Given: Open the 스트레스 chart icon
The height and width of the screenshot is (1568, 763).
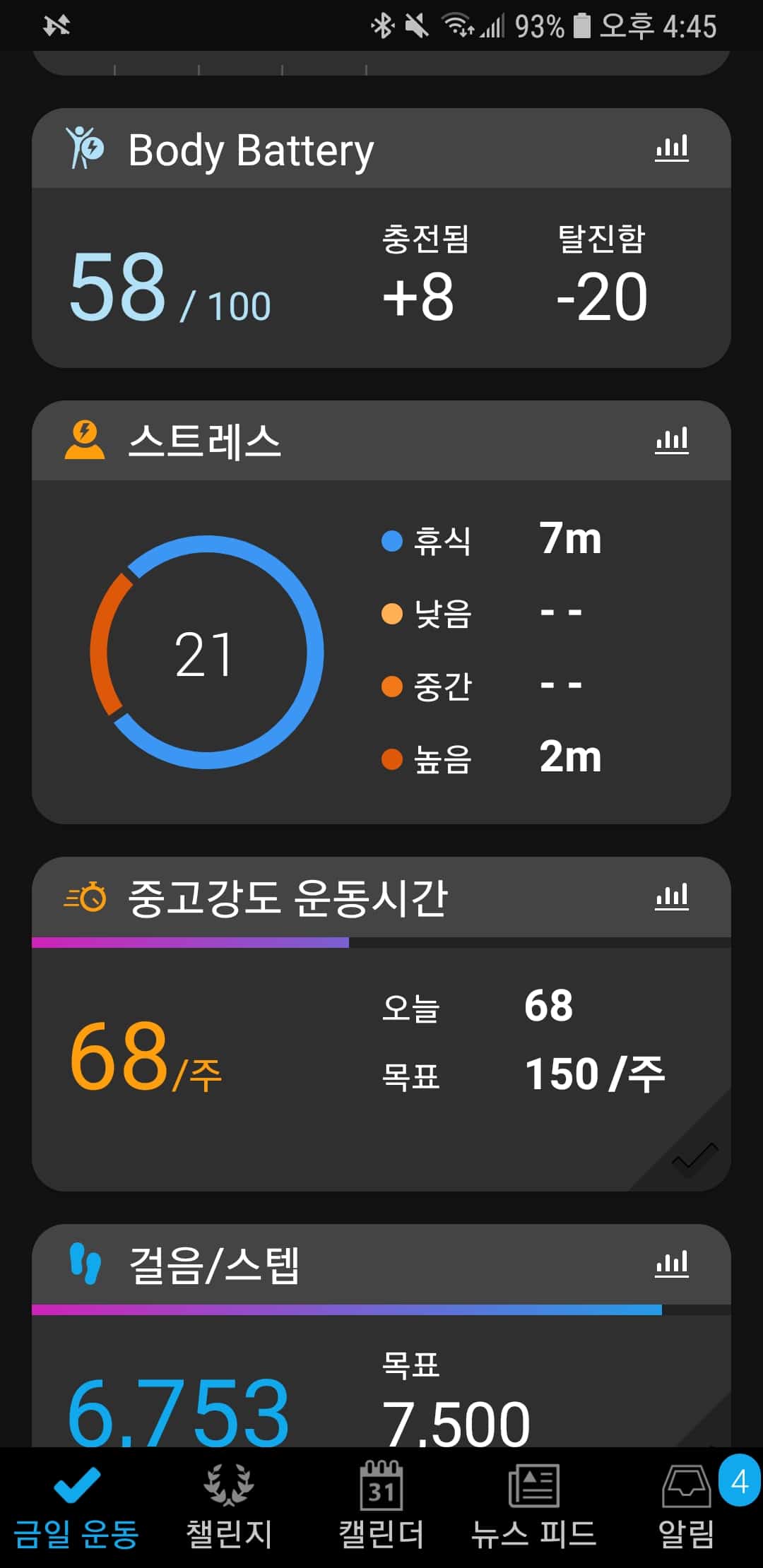Looking at the screenshot, I should point(671,441).
